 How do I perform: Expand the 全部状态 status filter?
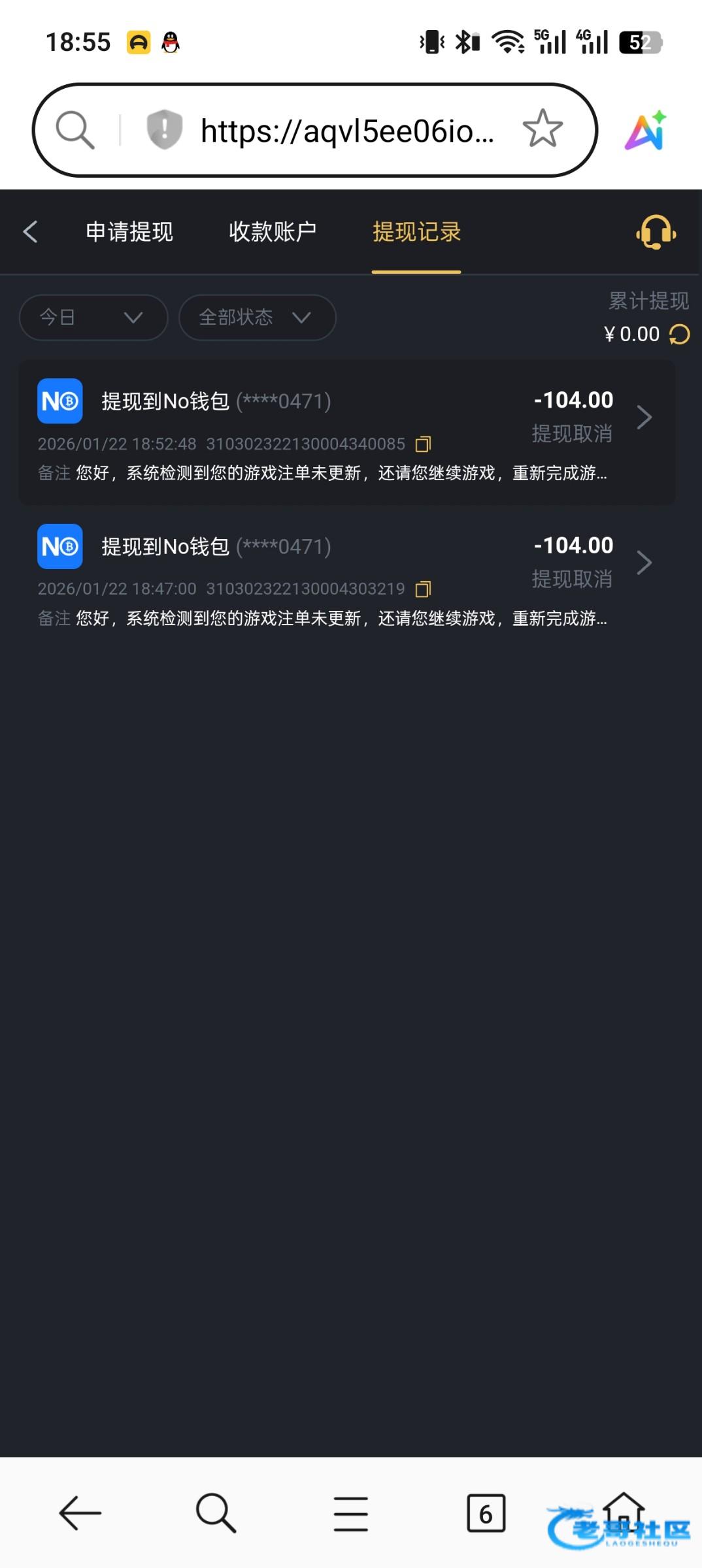257,318
